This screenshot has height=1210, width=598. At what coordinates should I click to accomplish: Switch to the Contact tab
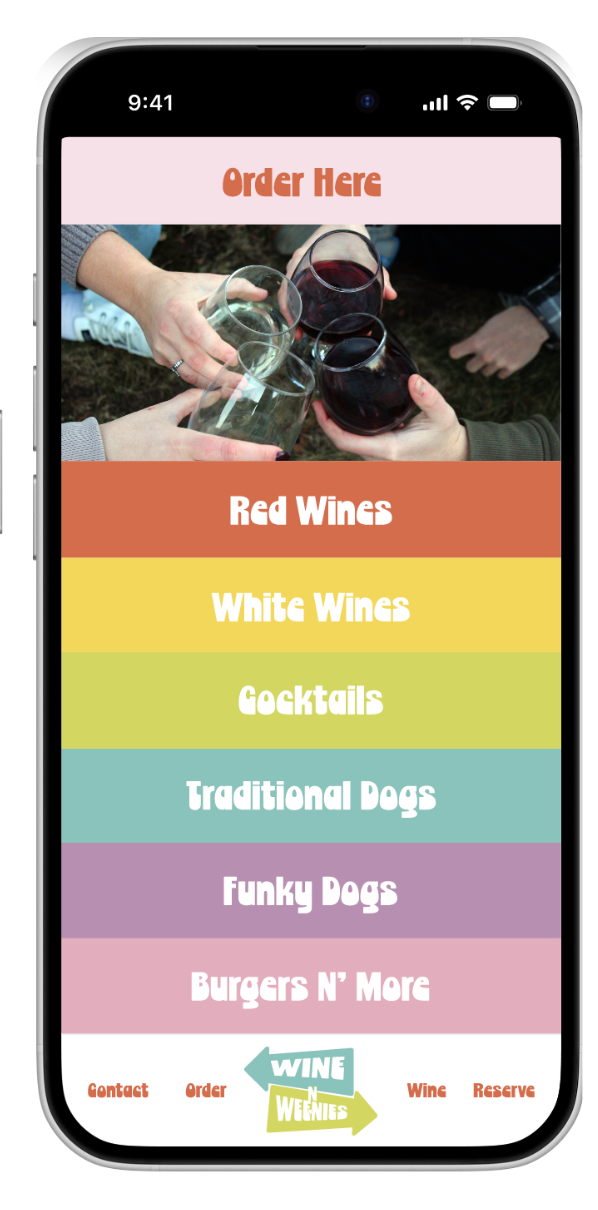118,1091
